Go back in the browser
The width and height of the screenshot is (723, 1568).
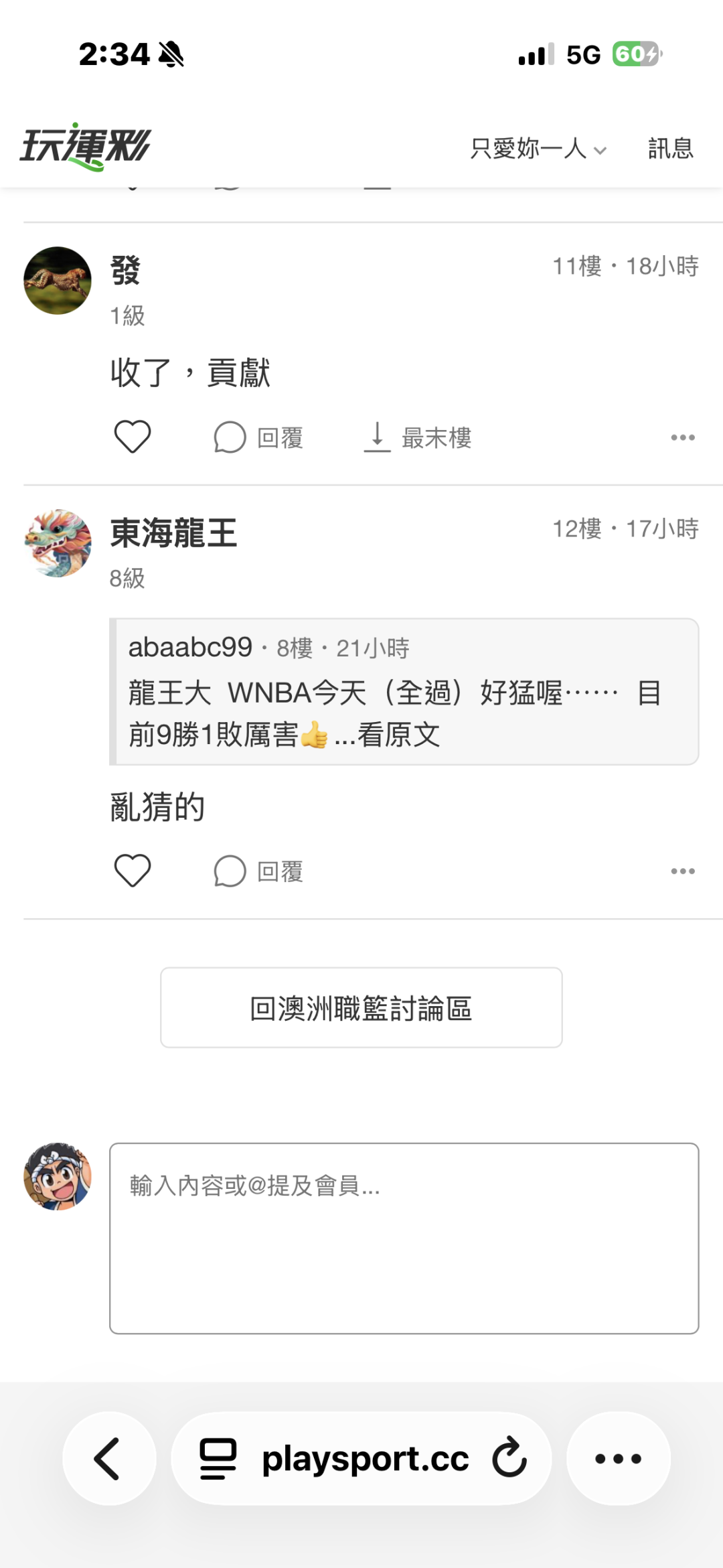(108, 1458)
